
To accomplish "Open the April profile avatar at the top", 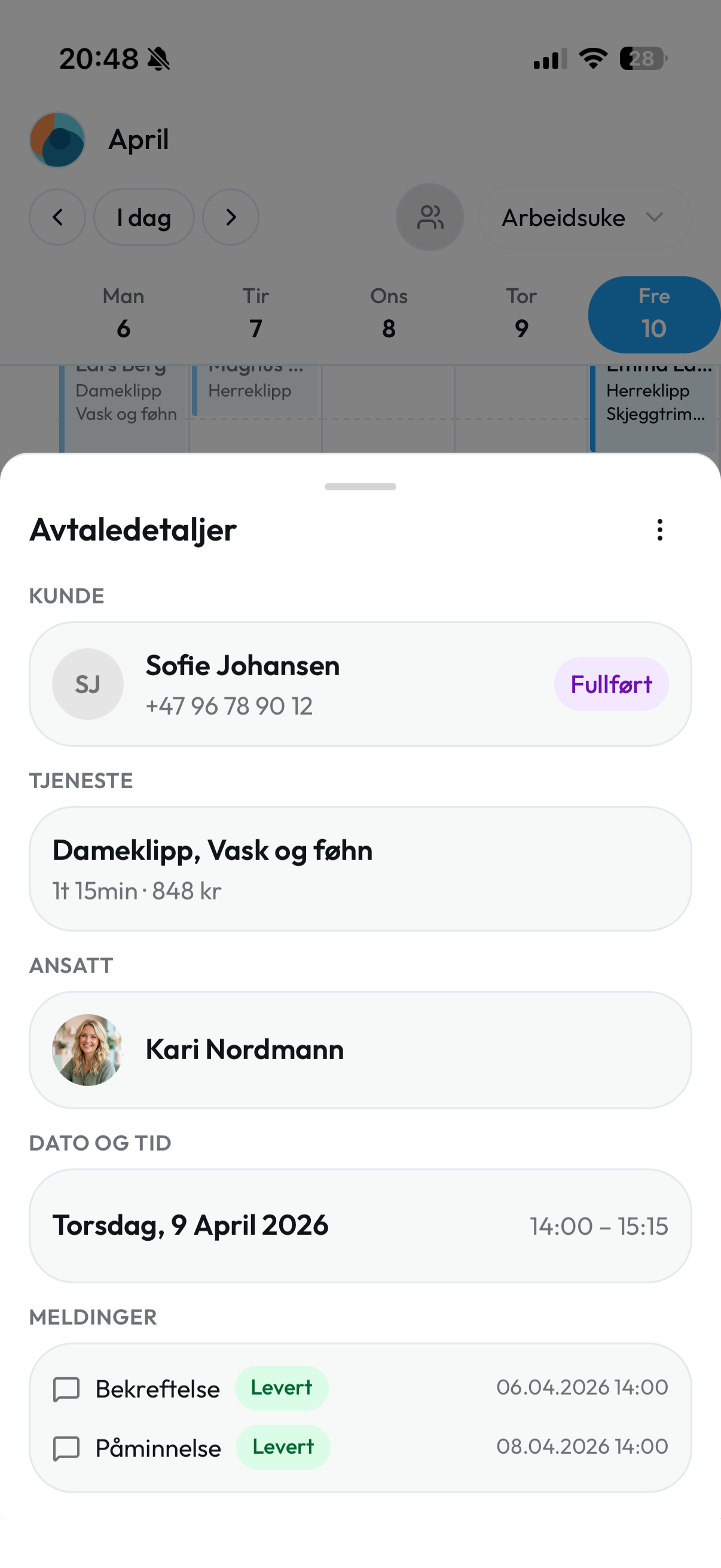I will (x=57, y=139).
